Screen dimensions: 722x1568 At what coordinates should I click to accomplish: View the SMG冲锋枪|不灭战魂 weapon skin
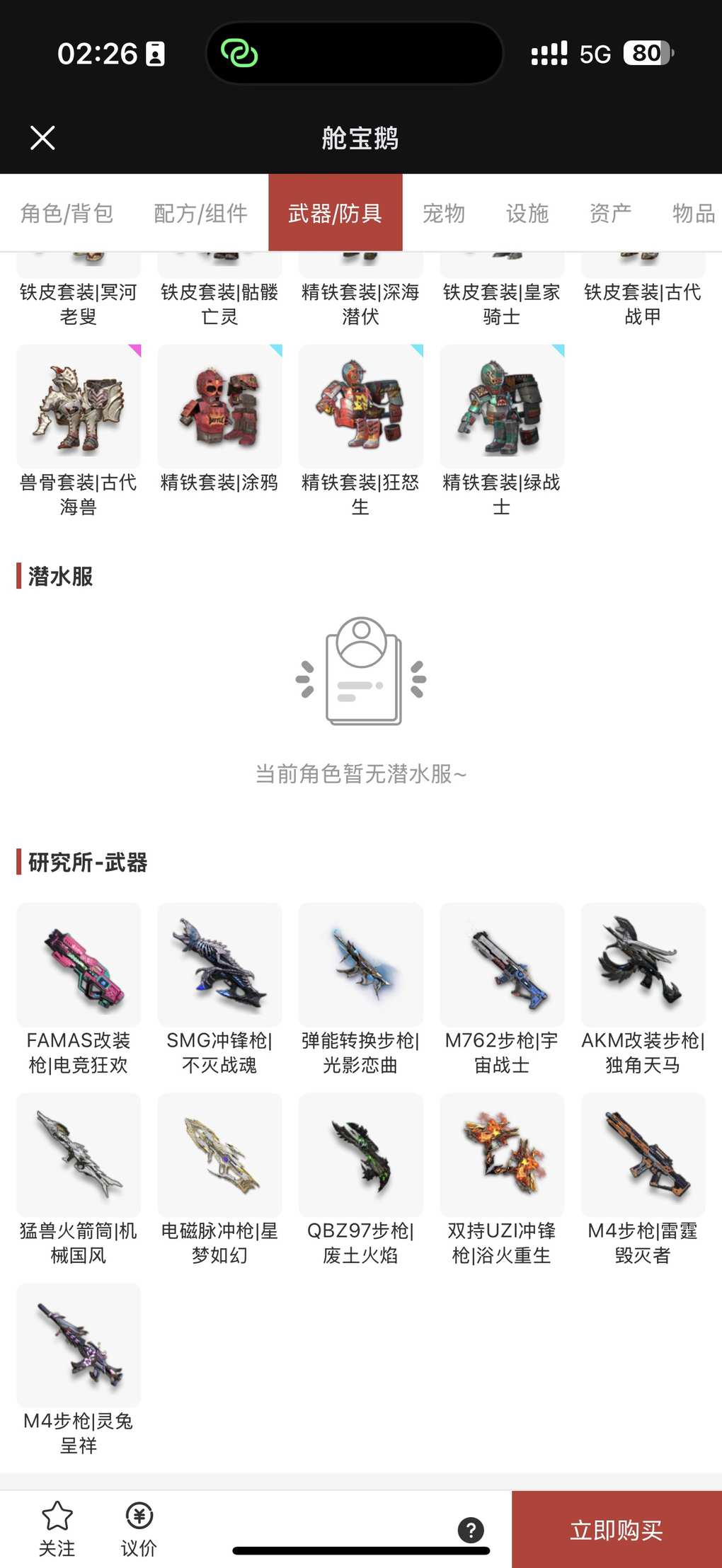[219, 965]
